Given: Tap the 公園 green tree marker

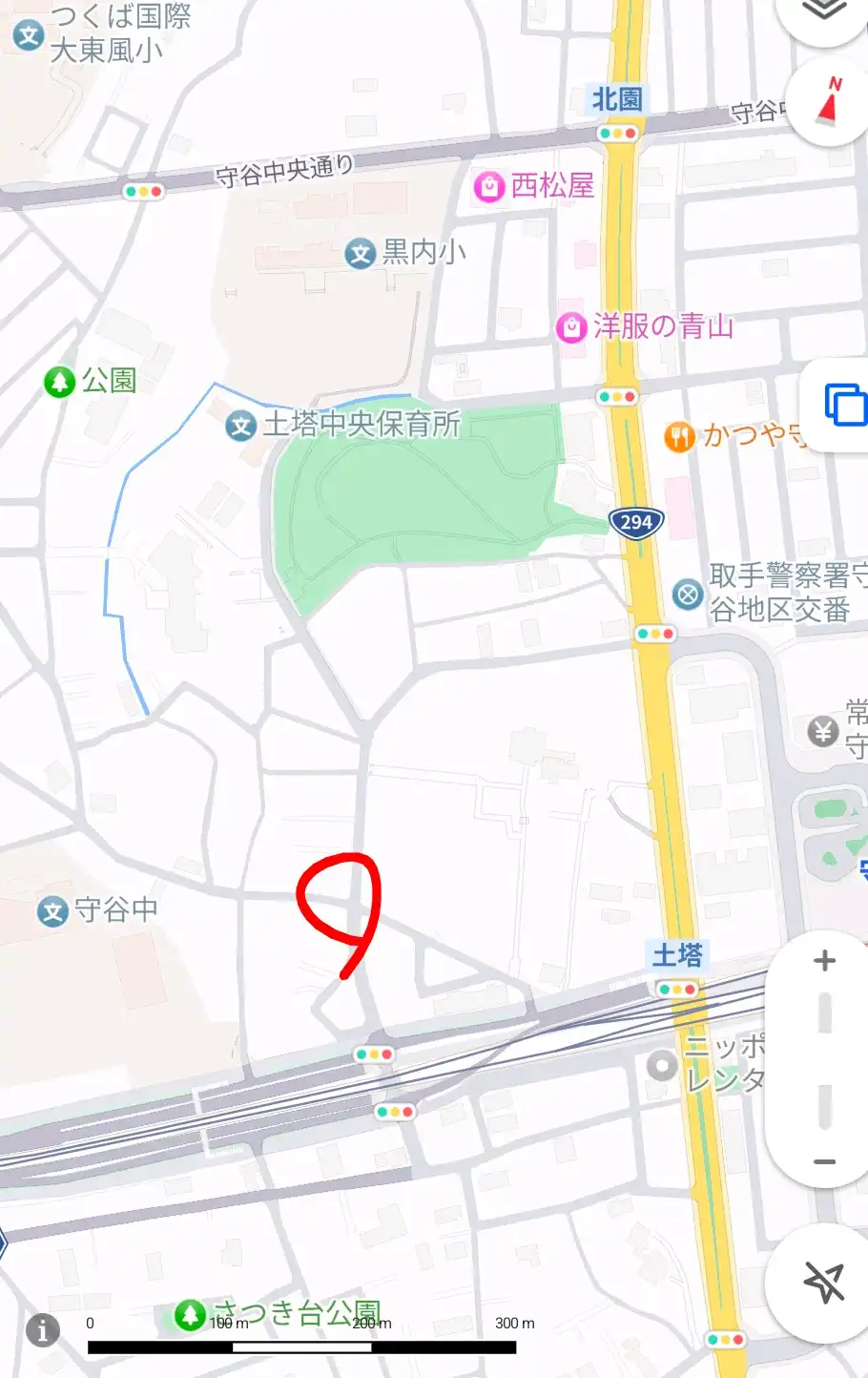Looking at the screenshot, I should tap(59, 380).
